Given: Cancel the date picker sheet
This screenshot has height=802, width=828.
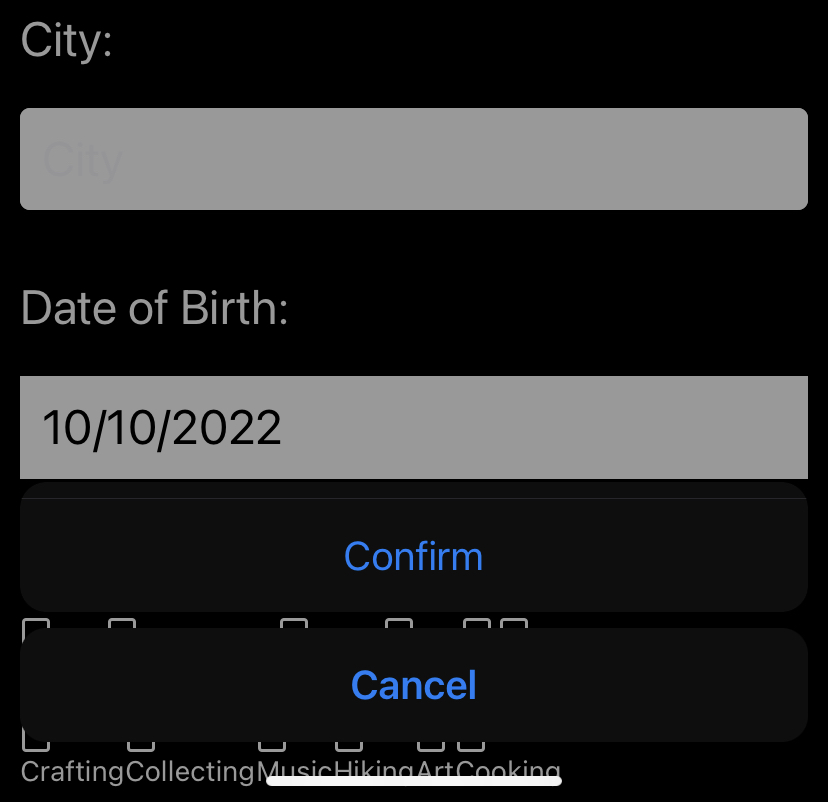Looking at the screenshot, I should pos(413,685).
